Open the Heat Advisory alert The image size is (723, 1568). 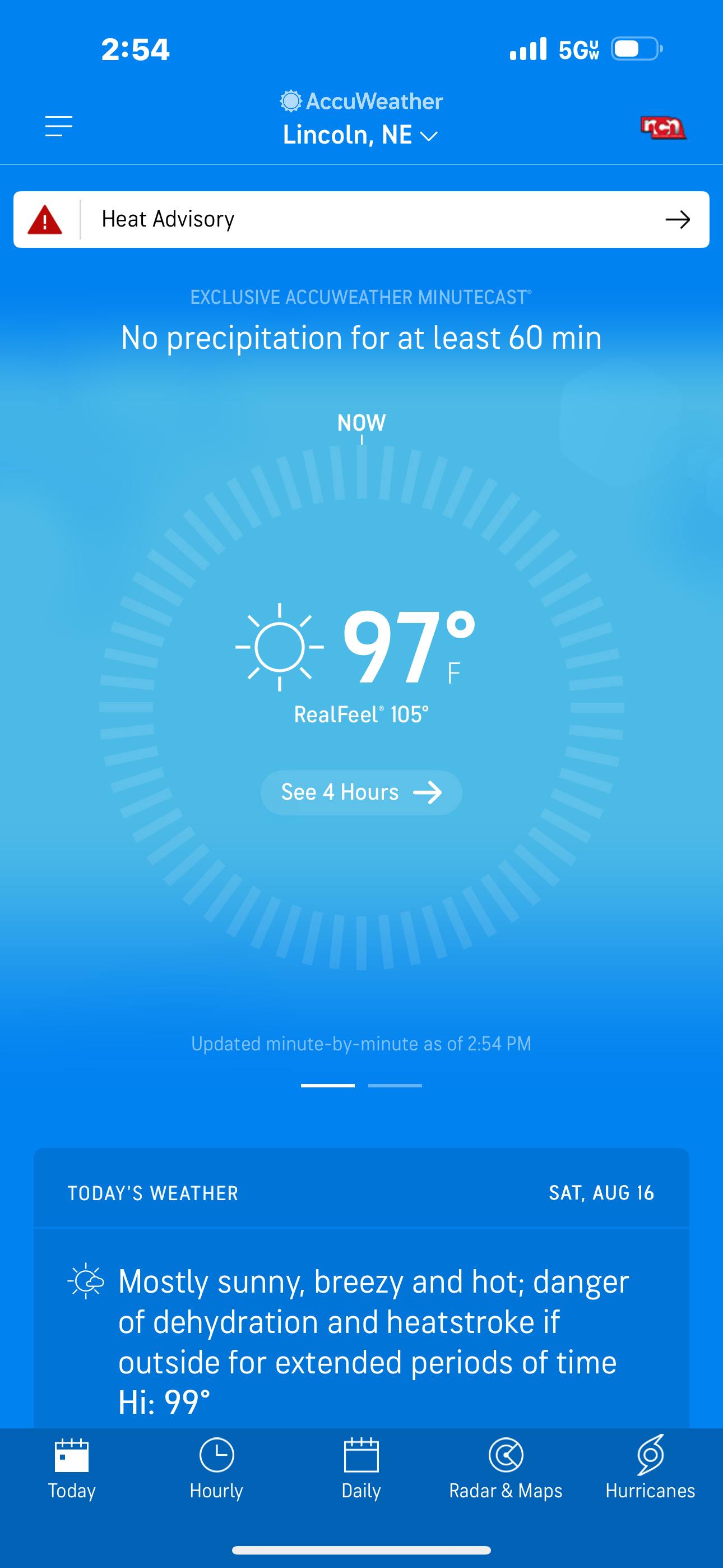coord(361,219)
